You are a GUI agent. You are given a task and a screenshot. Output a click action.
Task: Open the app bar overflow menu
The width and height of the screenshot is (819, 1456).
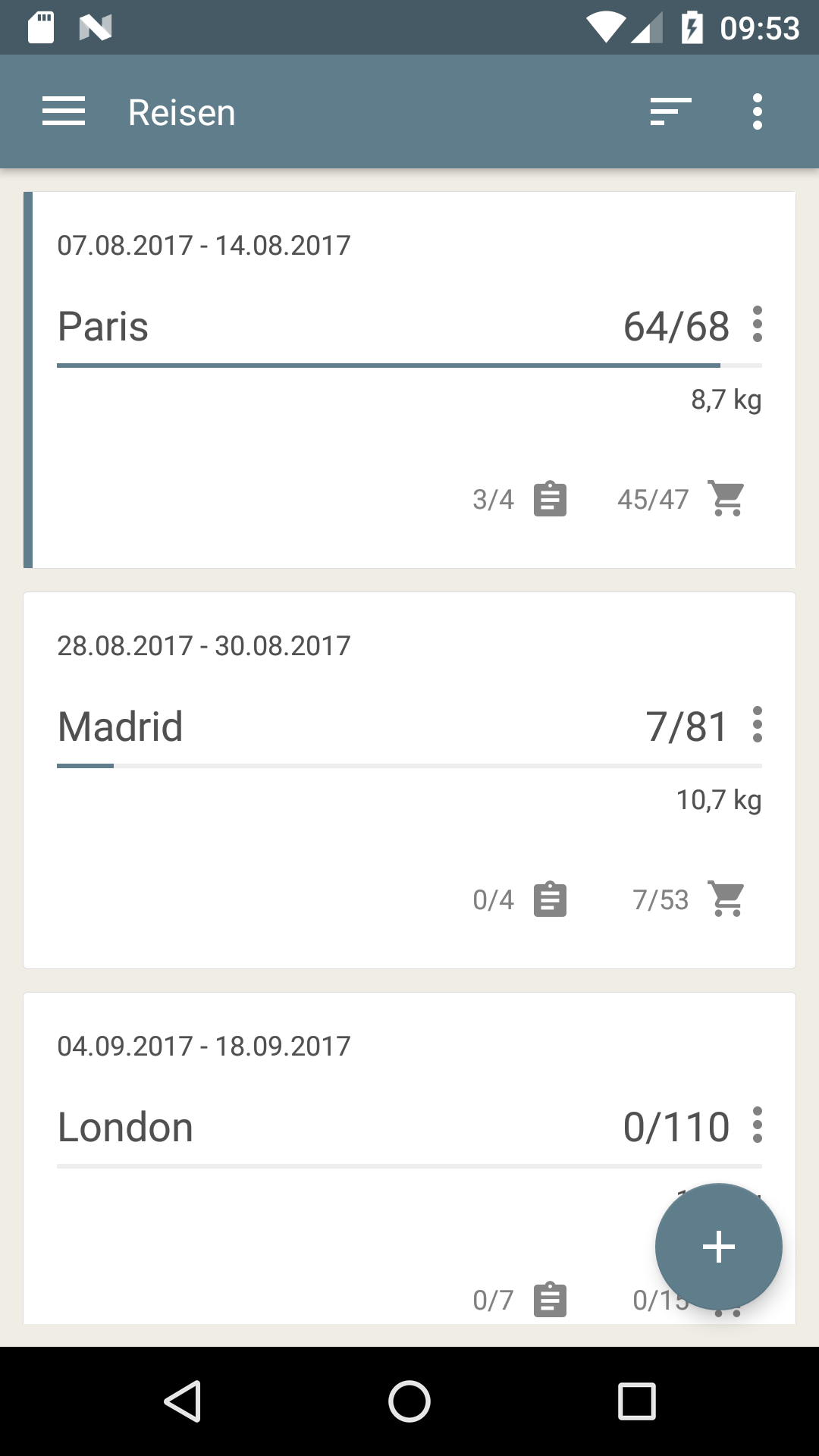(x=757, y=112)
